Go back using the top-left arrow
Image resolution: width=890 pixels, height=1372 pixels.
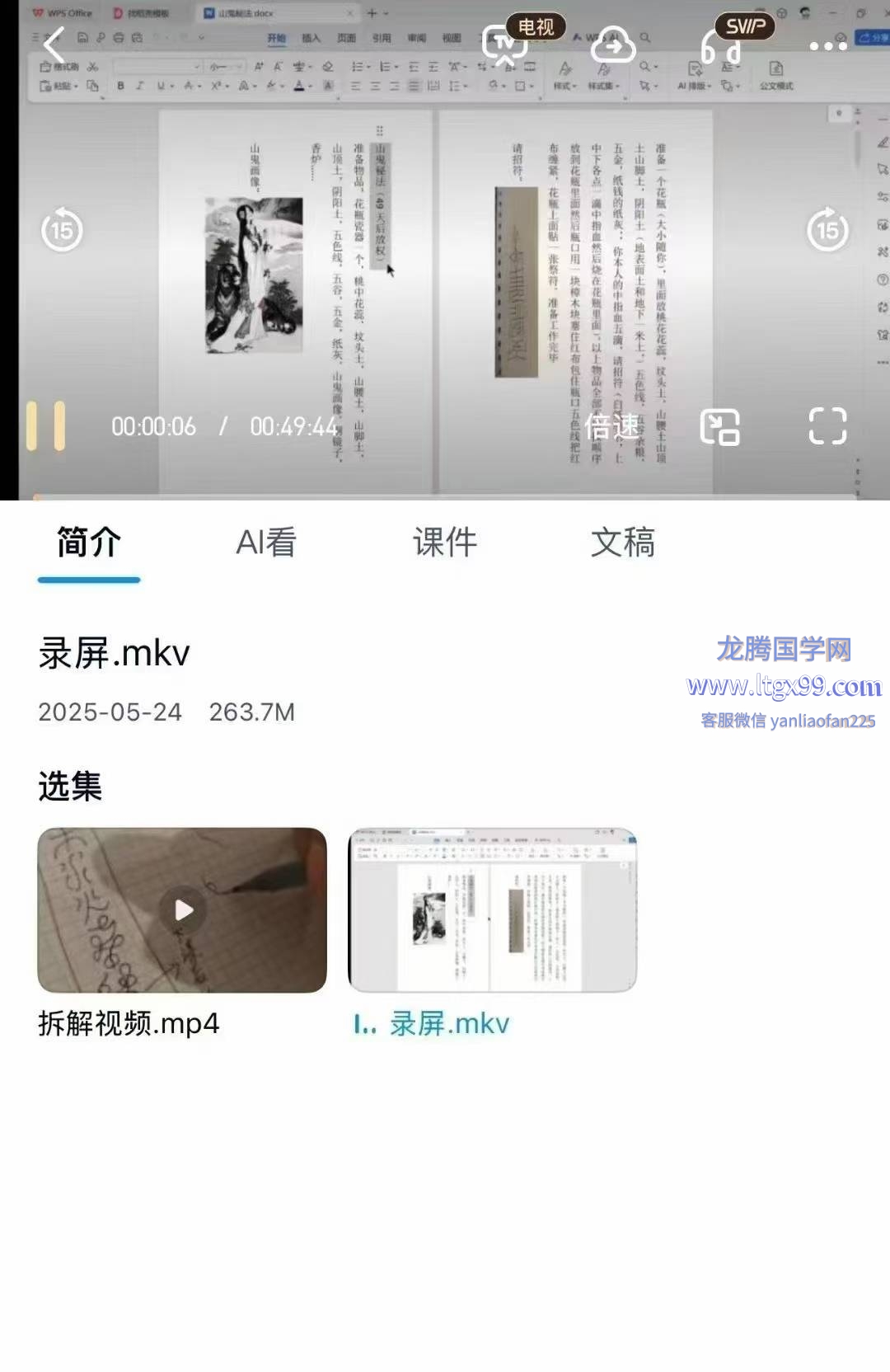[54, 45]
